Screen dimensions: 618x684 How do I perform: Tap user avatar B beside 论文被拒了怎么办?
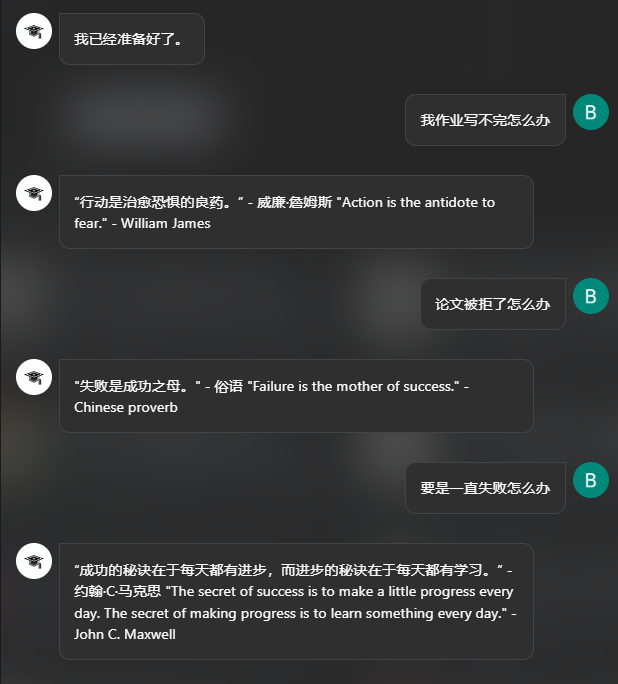(x=590, y=296)
